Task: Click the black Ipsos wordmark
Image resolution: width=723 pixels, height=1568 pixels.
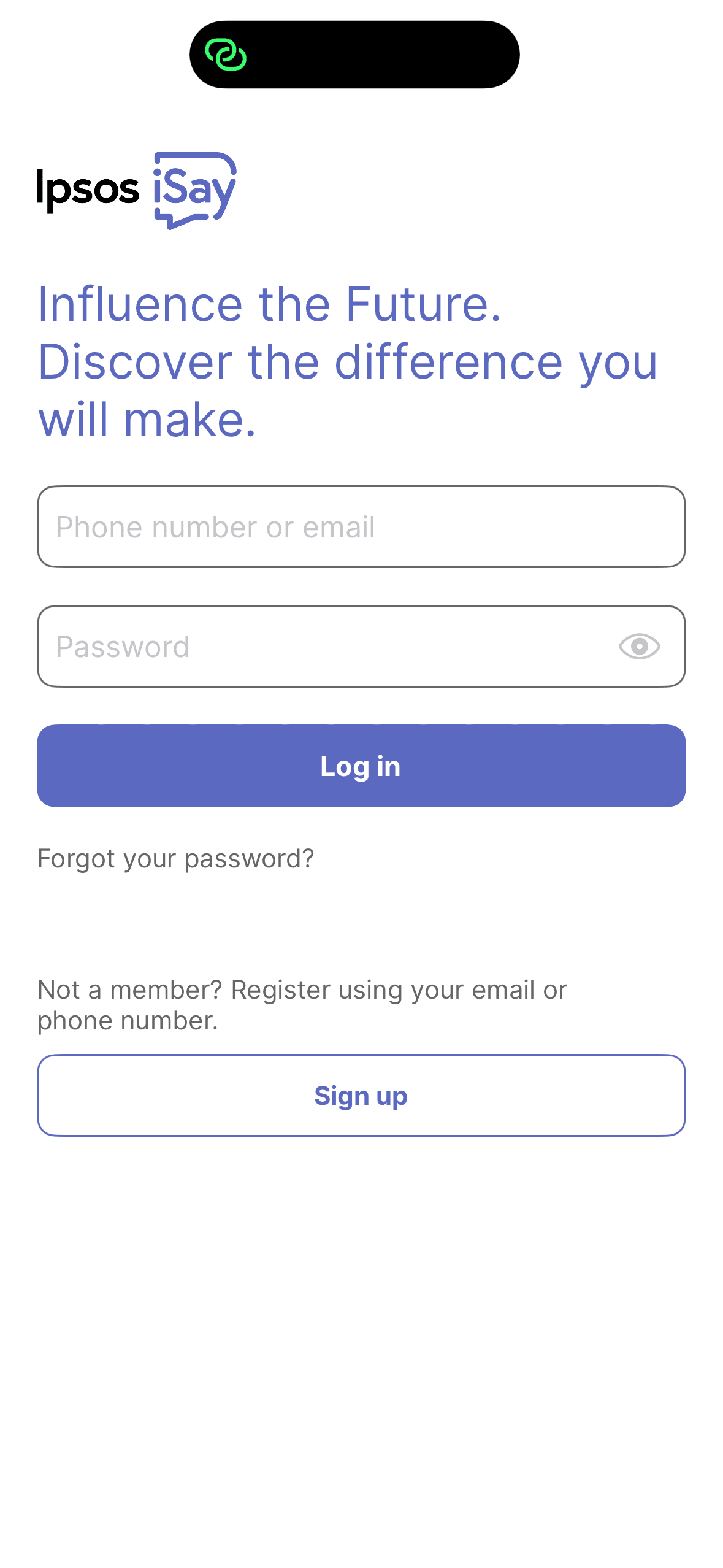Action: click(x=88, y=189)
